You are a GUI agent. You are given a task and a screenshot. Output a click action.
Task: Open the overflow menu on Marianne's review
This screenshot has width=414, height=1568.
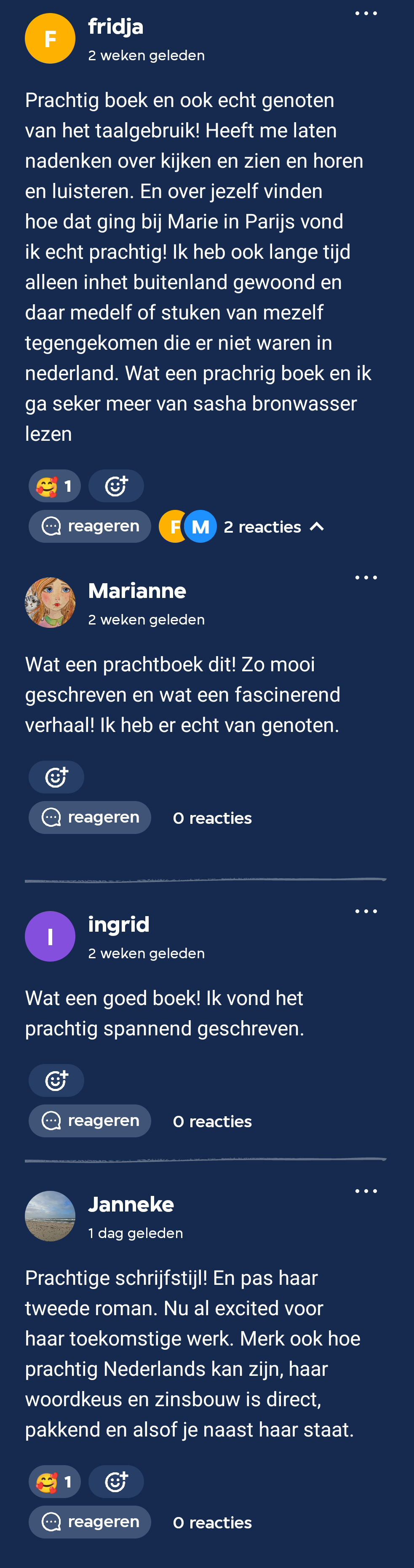point(366,577)
